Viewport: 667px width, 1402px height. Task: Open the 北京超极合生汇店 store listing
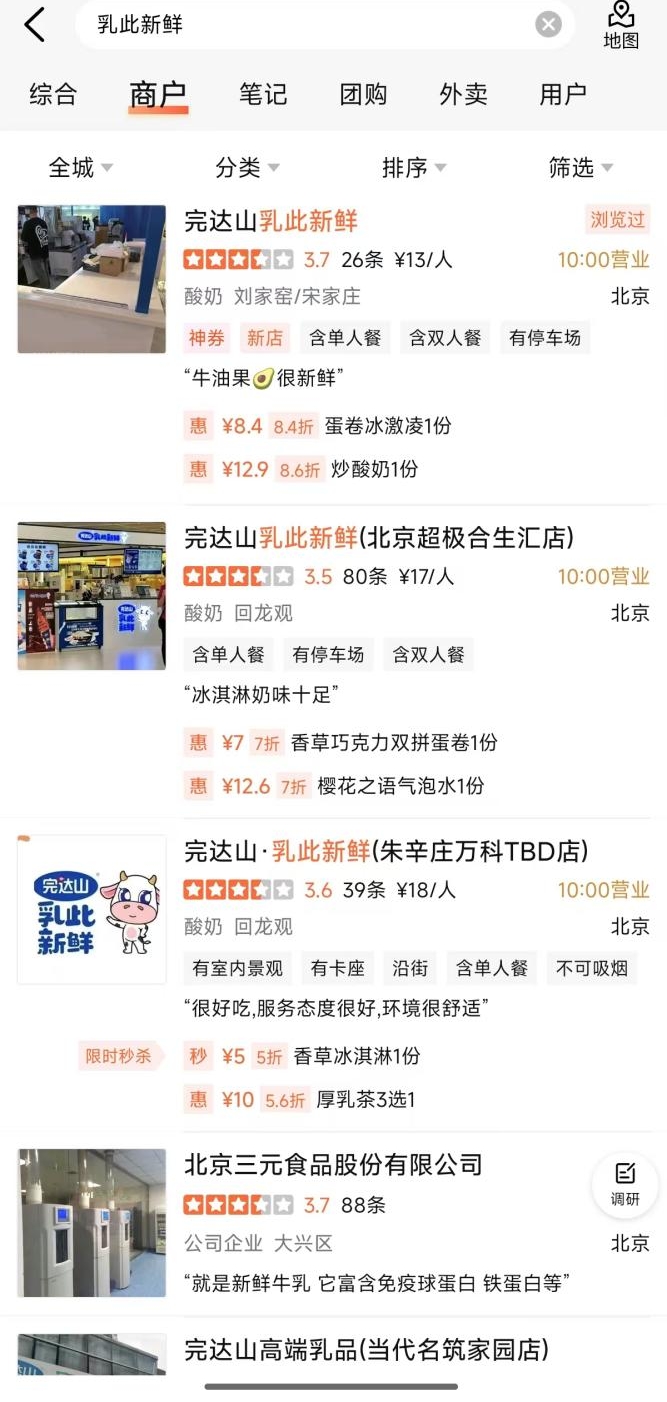379,538
